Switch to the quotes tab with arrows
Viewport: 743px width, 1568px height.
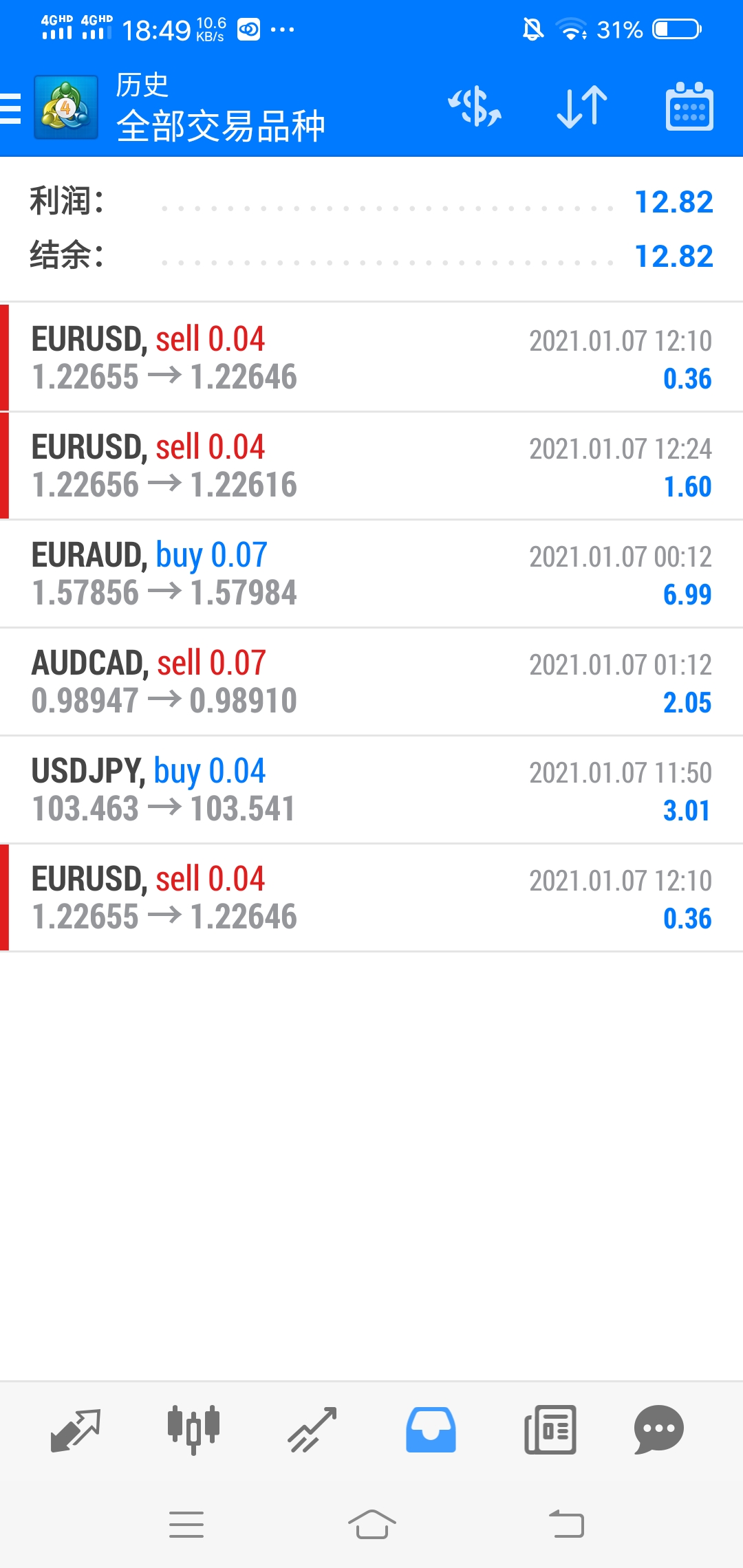point(76,1430)
